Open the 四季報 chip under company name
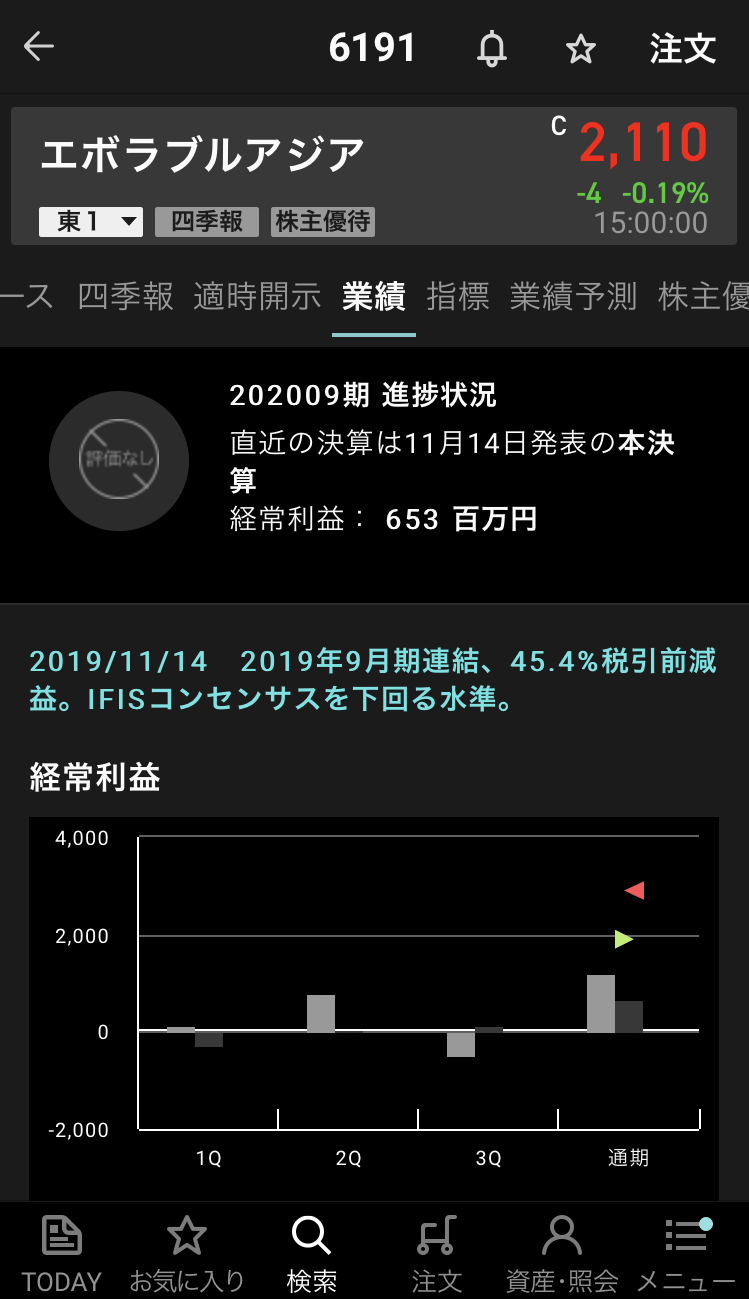Screen dimensions: 749x1299 click(207, 221)
